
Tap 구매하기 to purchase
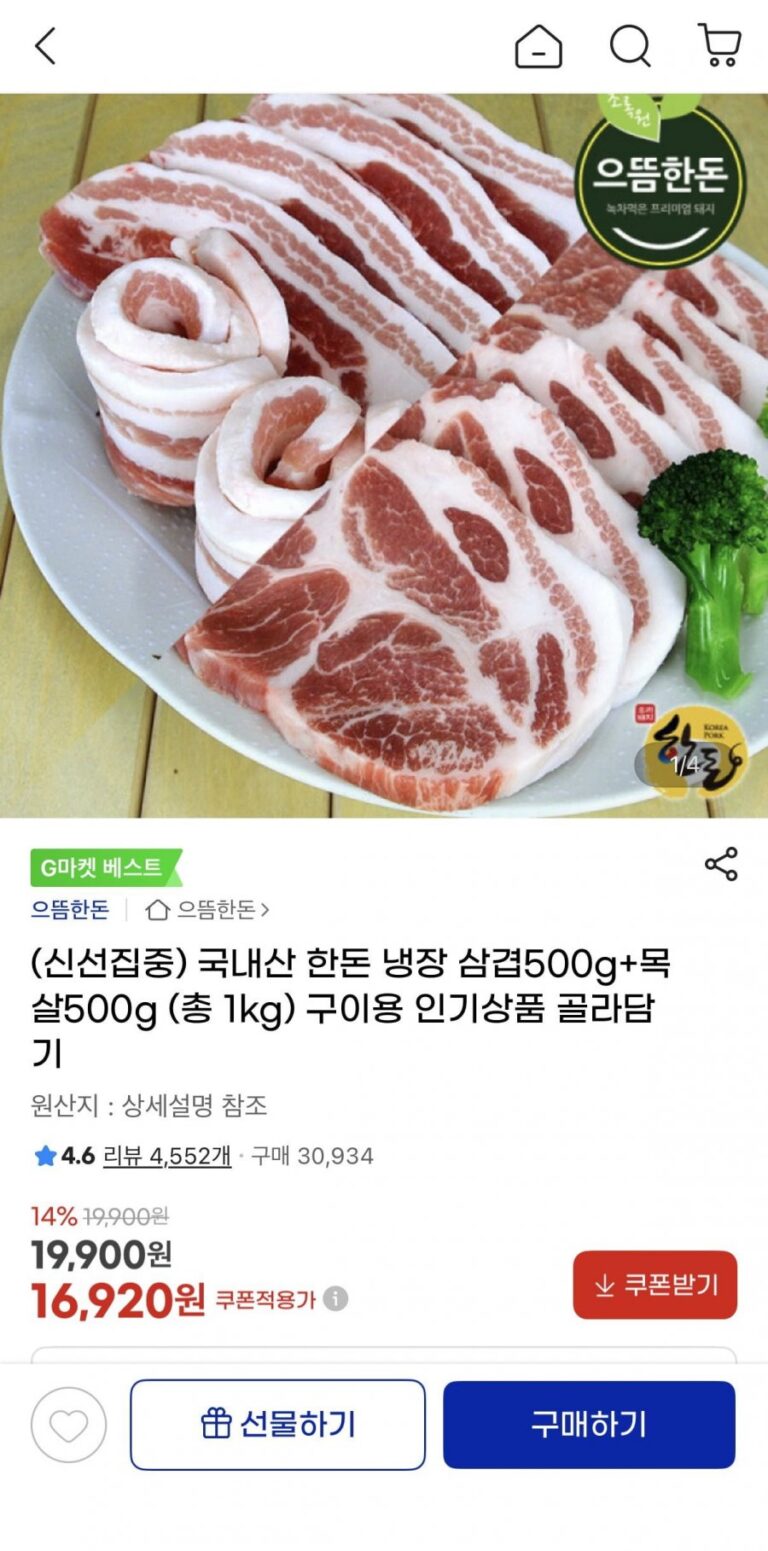coord(589,1425)
